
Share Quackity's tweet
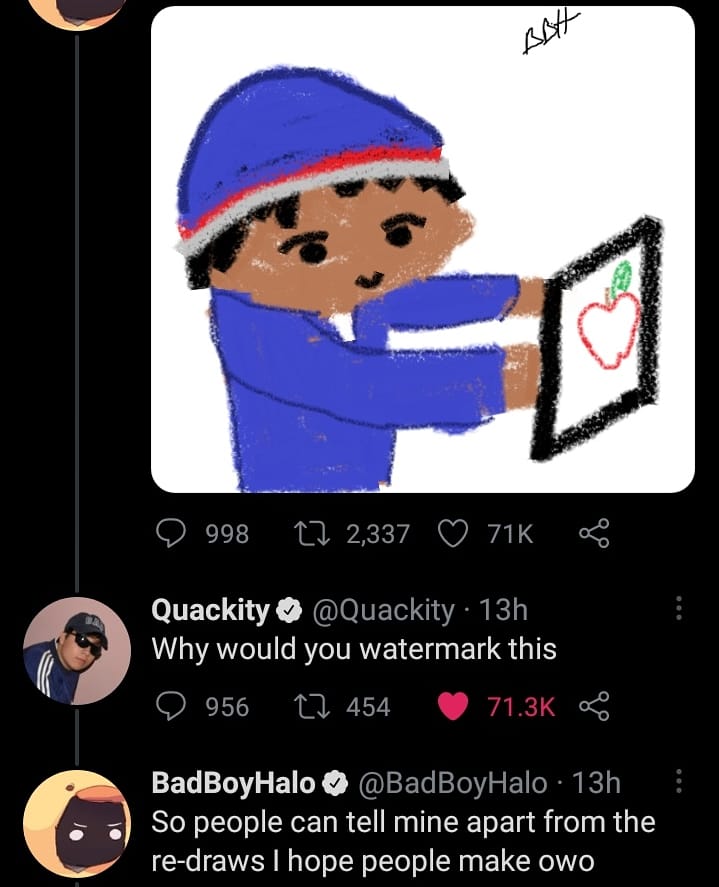click(594, 707)
